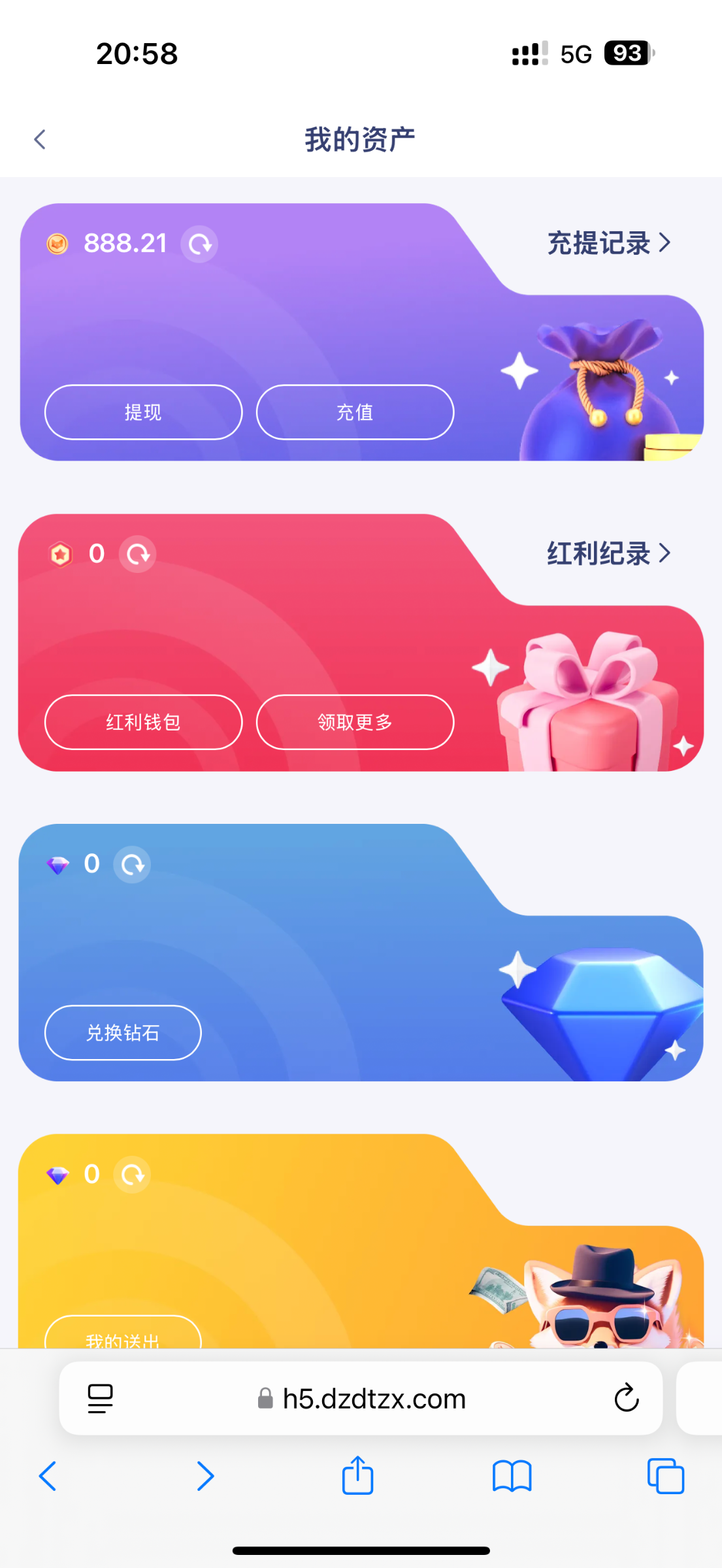Open the 红利钱包 wallet

coord(143,722)
